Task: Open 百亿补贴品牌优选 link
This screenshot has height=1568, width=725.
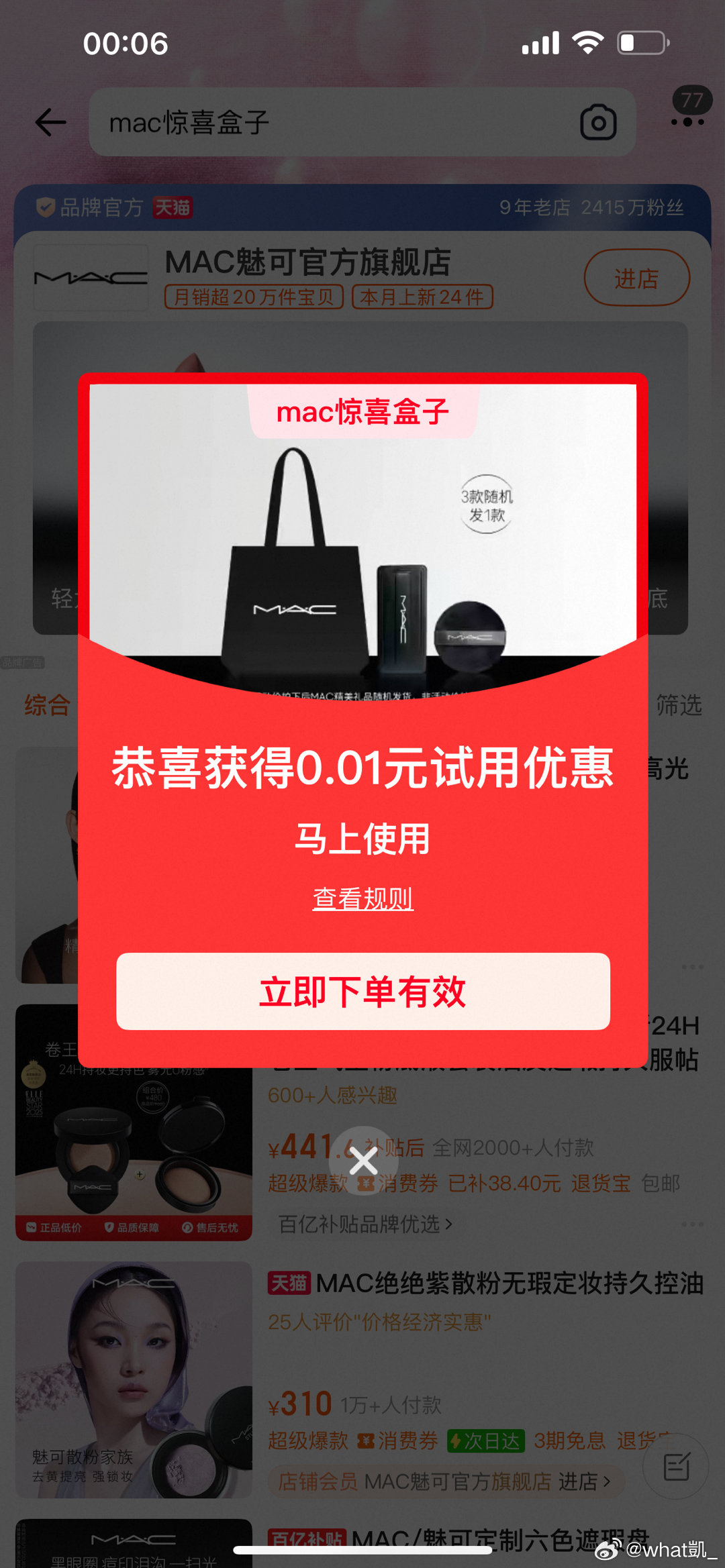Action: tap(366, 1224)
